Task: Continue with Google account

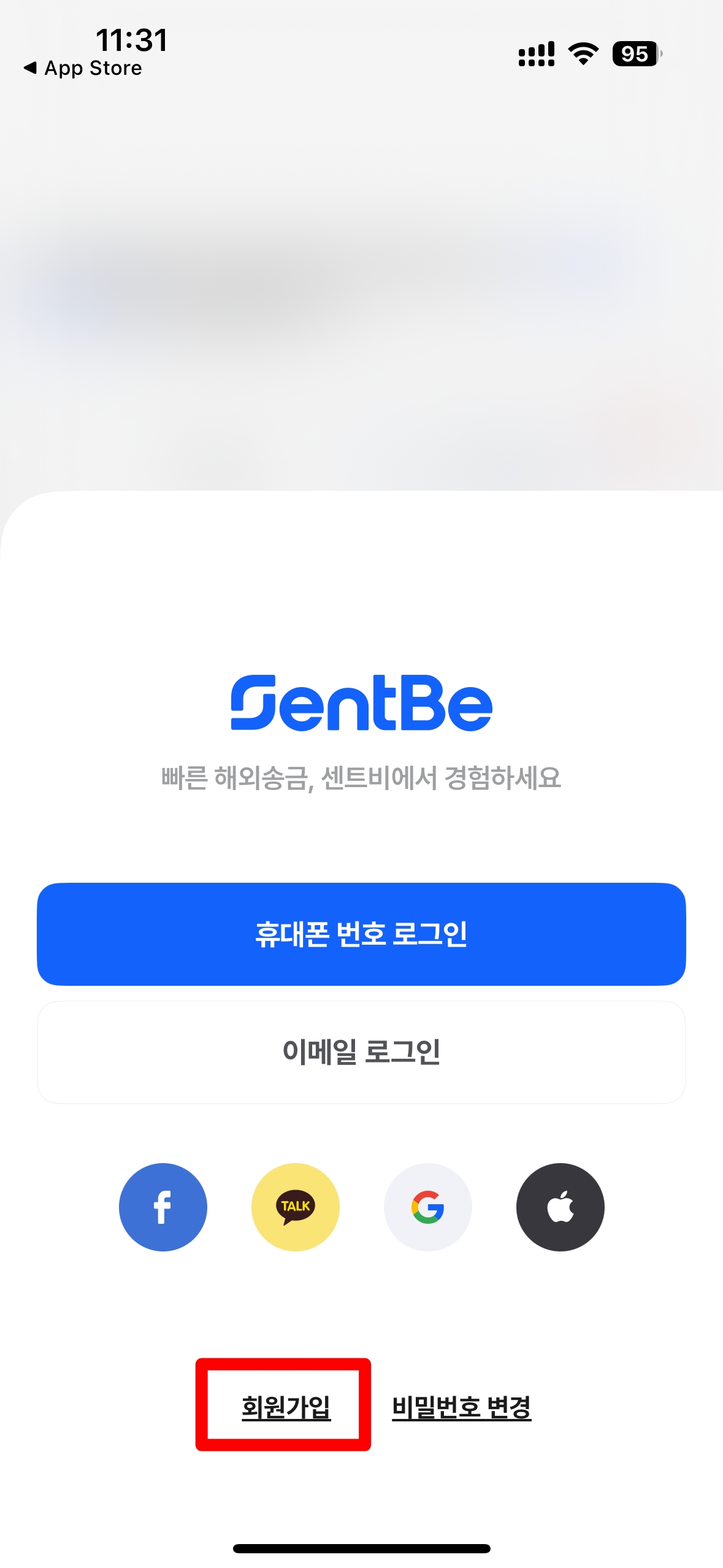Action: click(x=427, y=1207)
